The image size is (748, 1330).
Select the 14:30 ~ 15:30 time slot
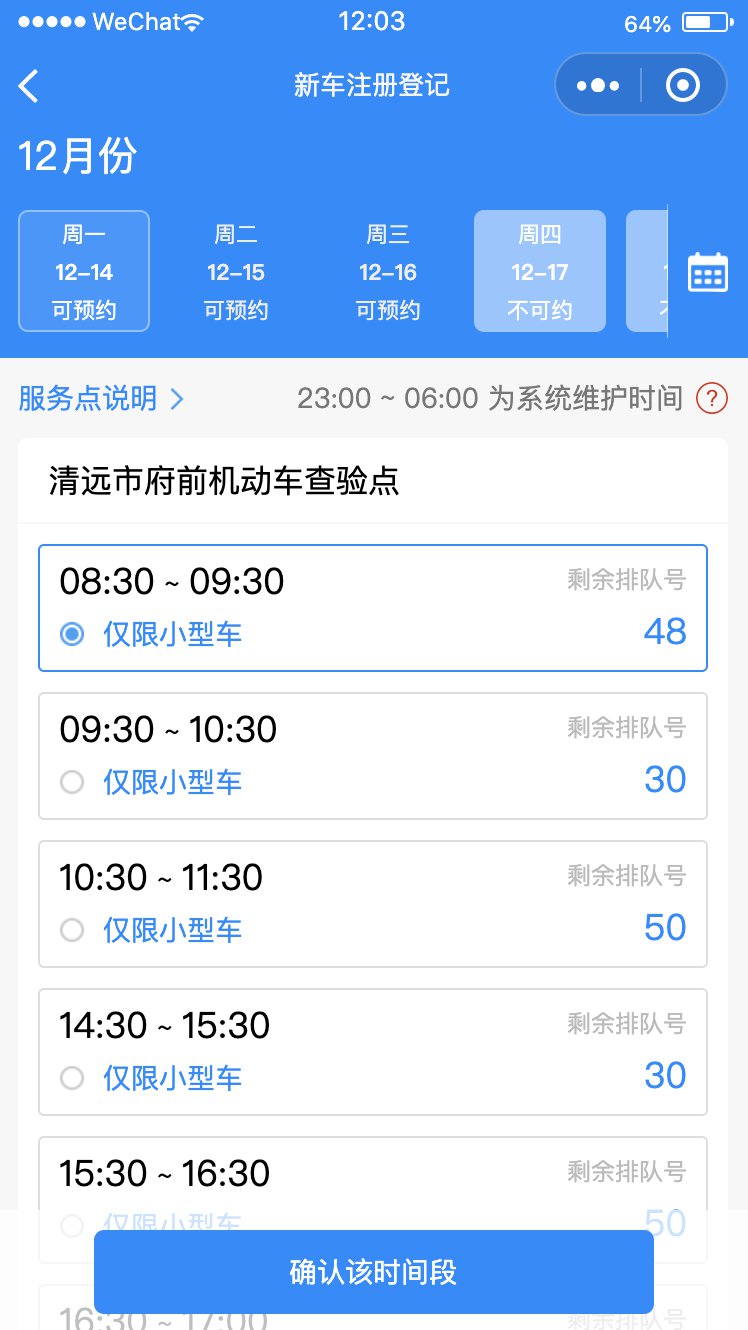point(372,1052)
